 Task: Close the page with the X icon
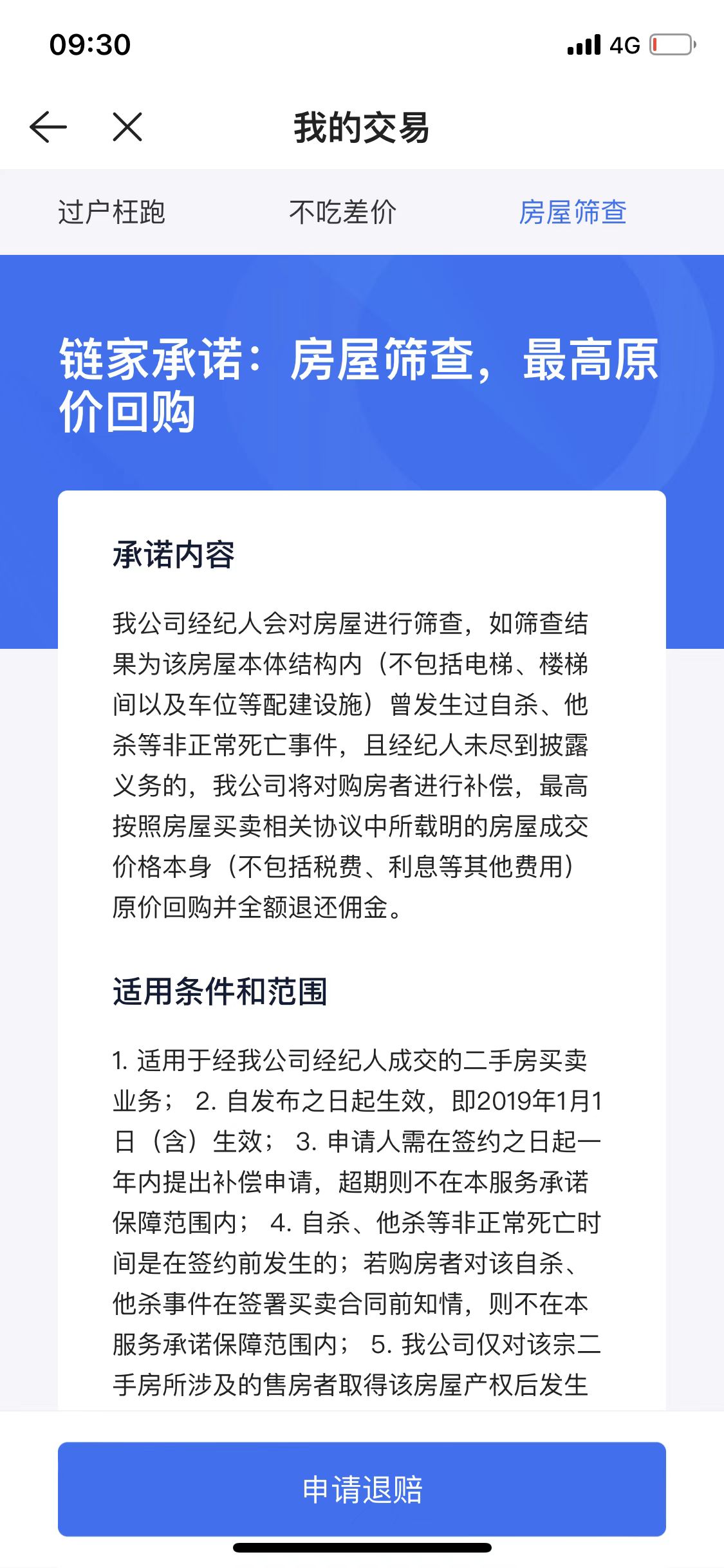[127, 127]
